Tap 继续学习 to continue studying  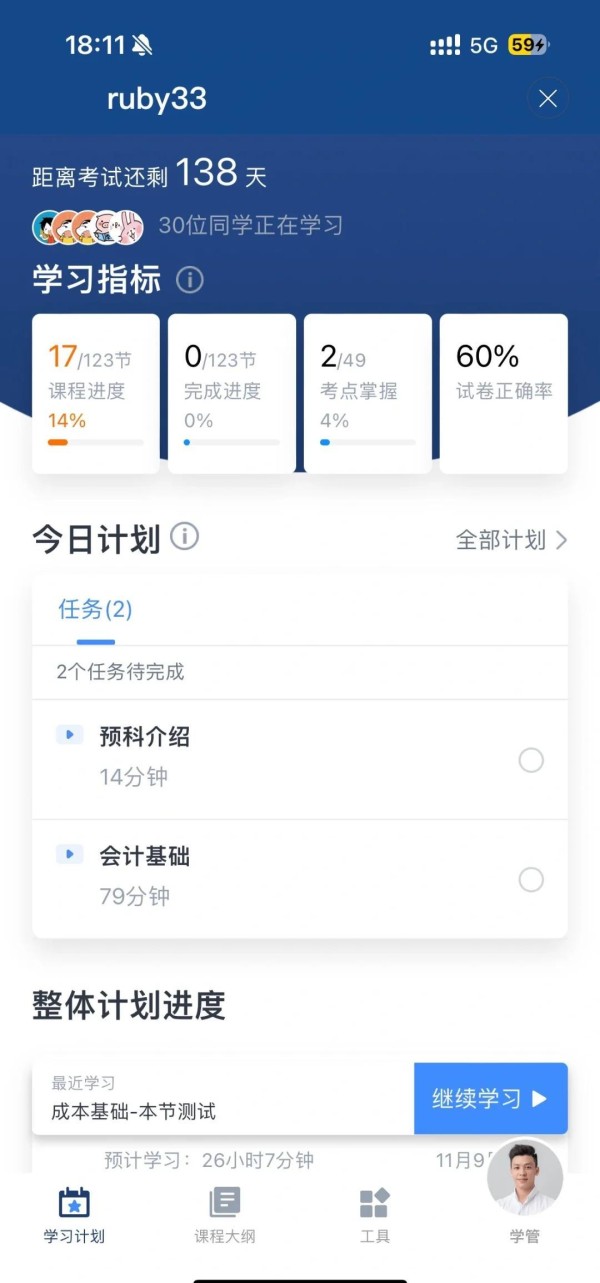tap(491, 1099)
